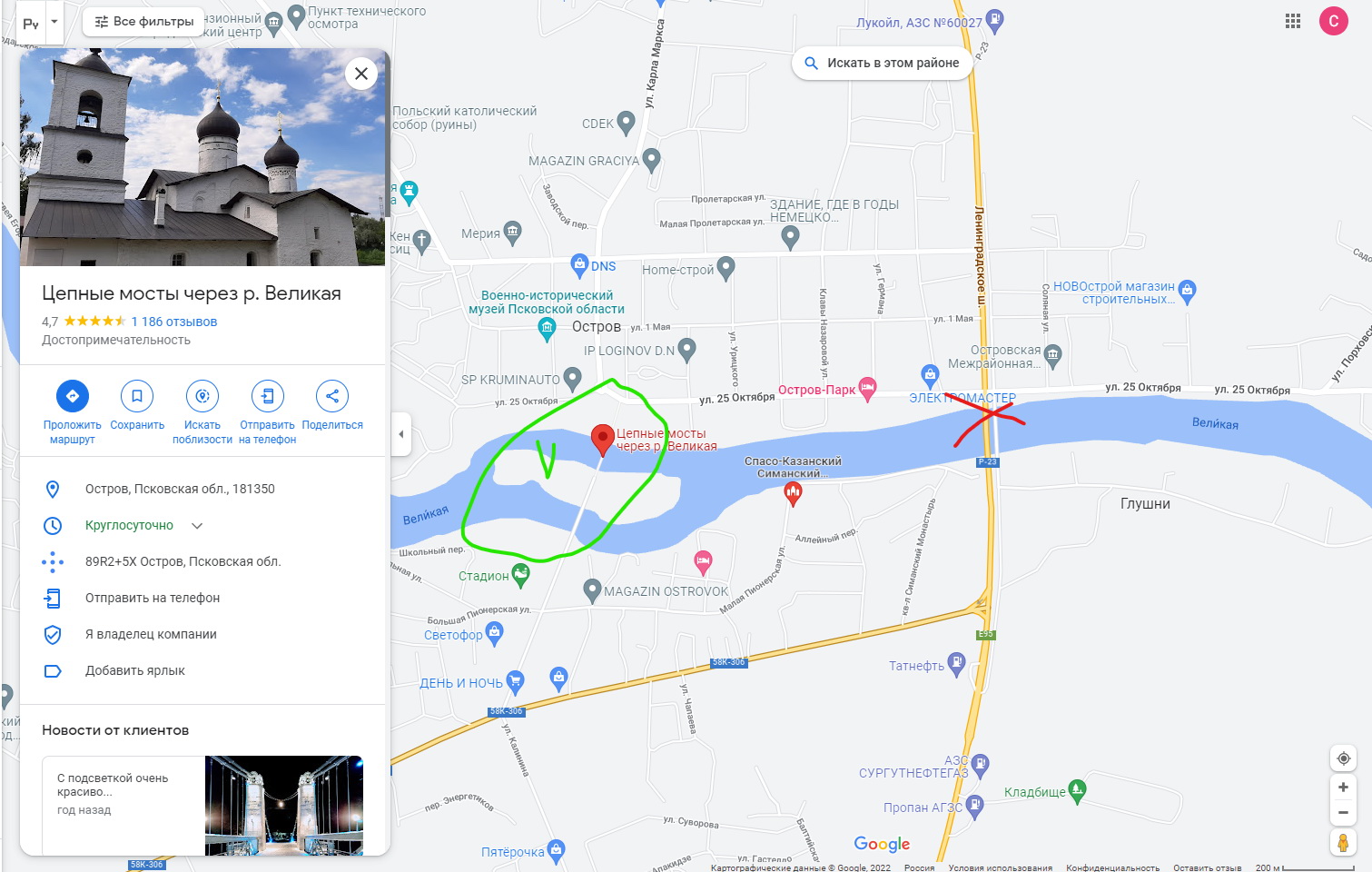Zoom in on the map
Image resolution: width=1372 pixels, height=872 pixels.
[x=1343, y=788]
